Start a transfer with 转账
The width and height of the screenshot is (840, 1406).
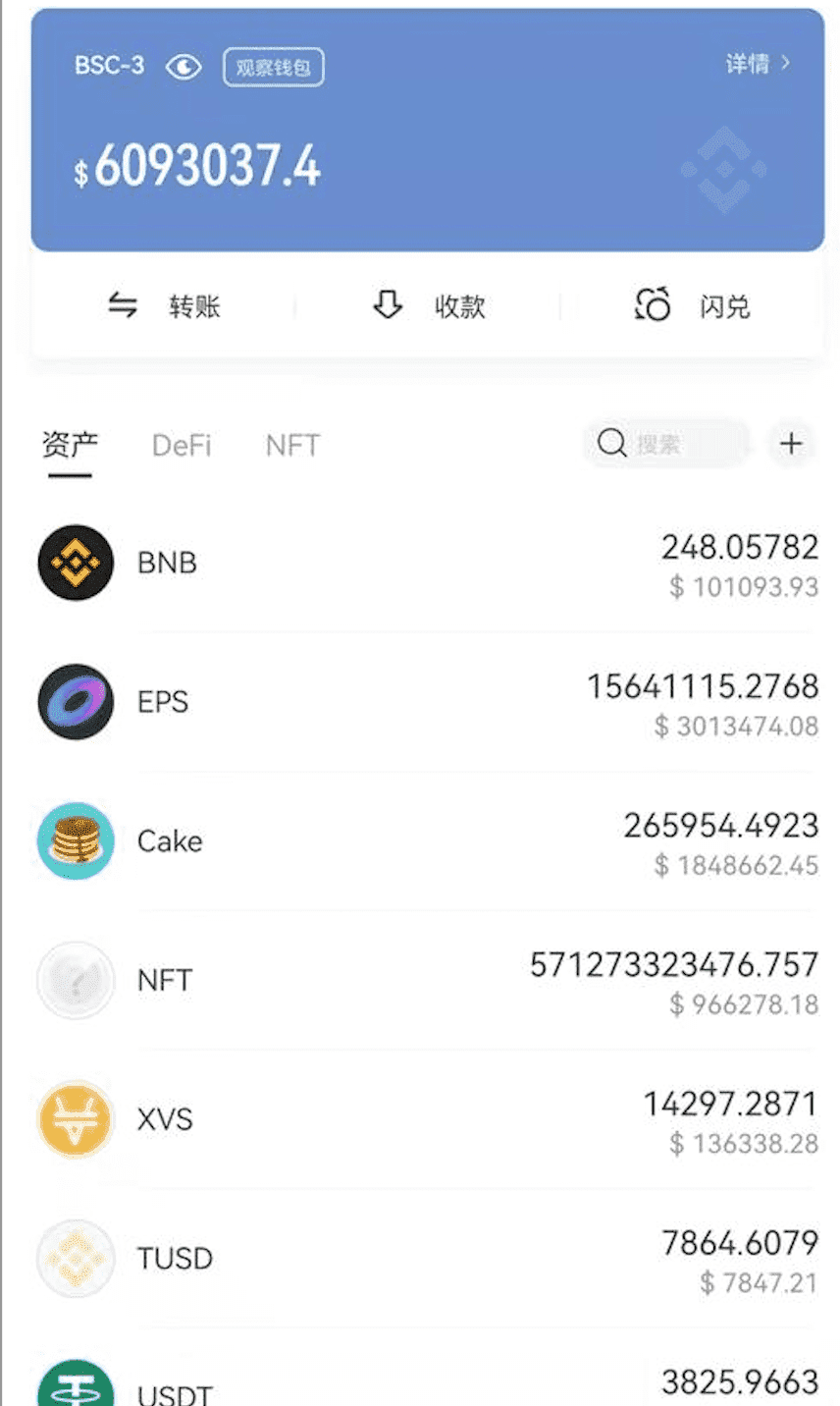[x=164, y=306]
